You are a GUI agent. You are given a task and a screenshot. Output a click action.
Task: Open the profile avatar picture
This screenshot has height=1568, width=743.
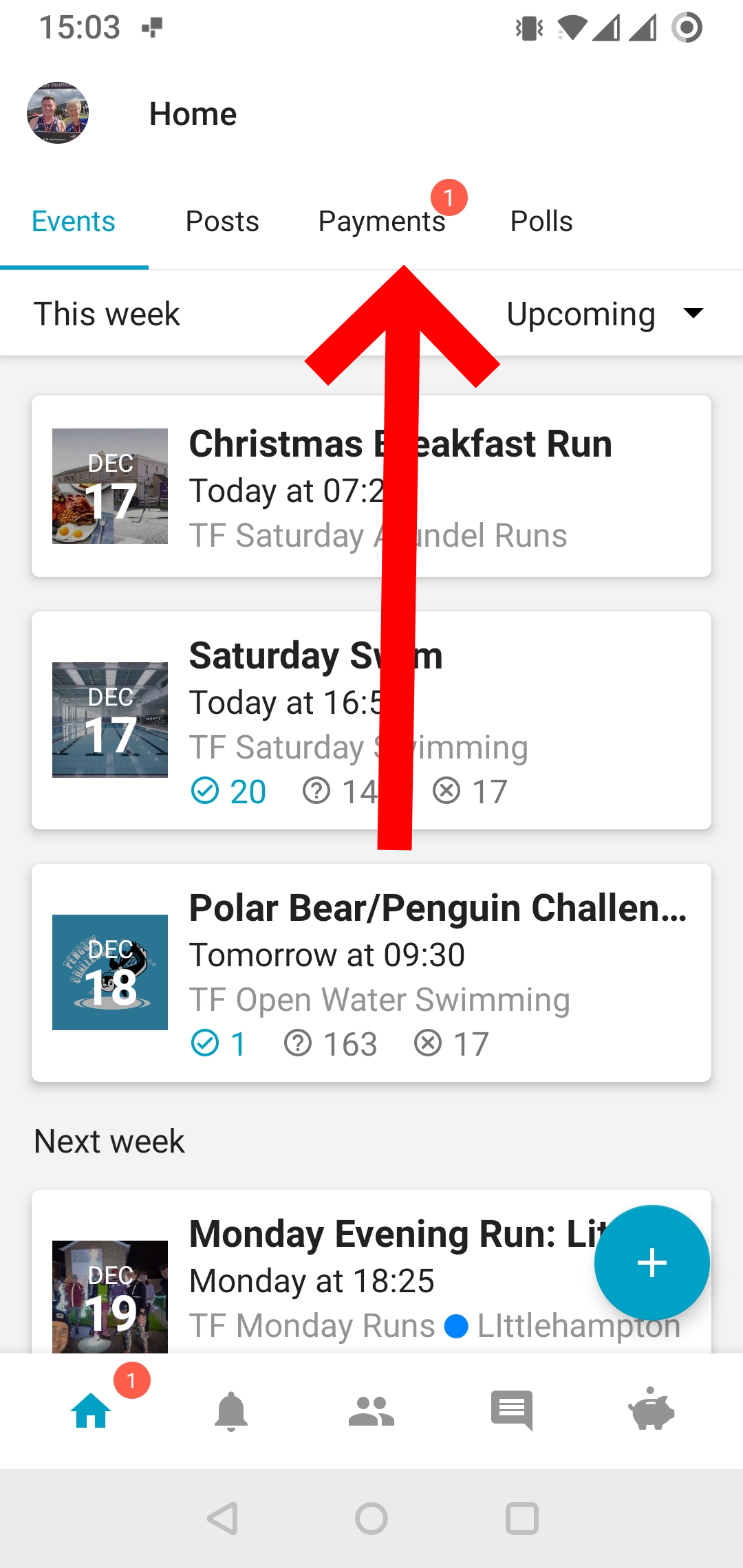[58, 113]
